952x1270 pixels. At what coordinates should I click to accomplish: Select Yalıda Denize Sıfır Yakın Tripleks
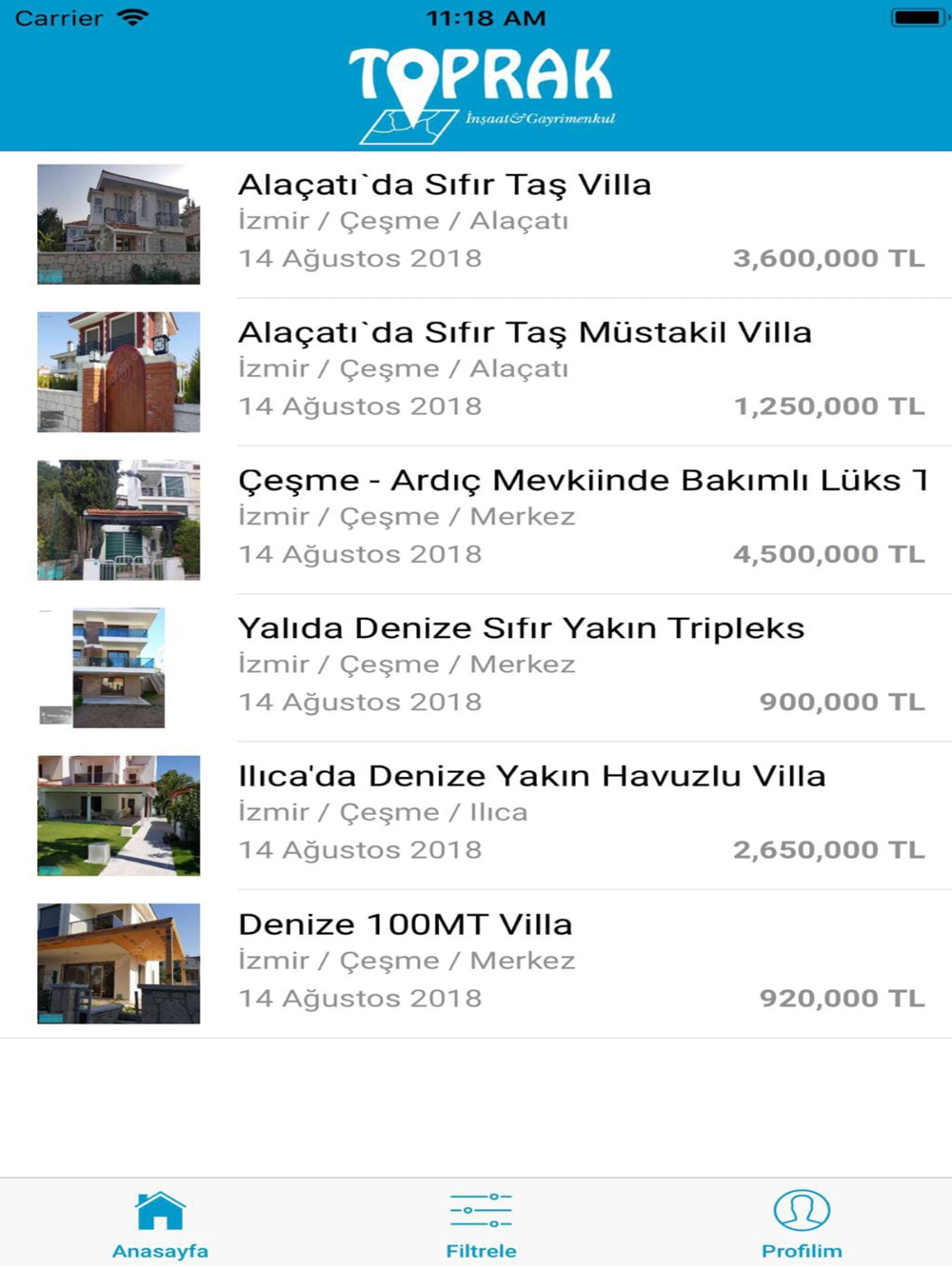click(476, 666)
